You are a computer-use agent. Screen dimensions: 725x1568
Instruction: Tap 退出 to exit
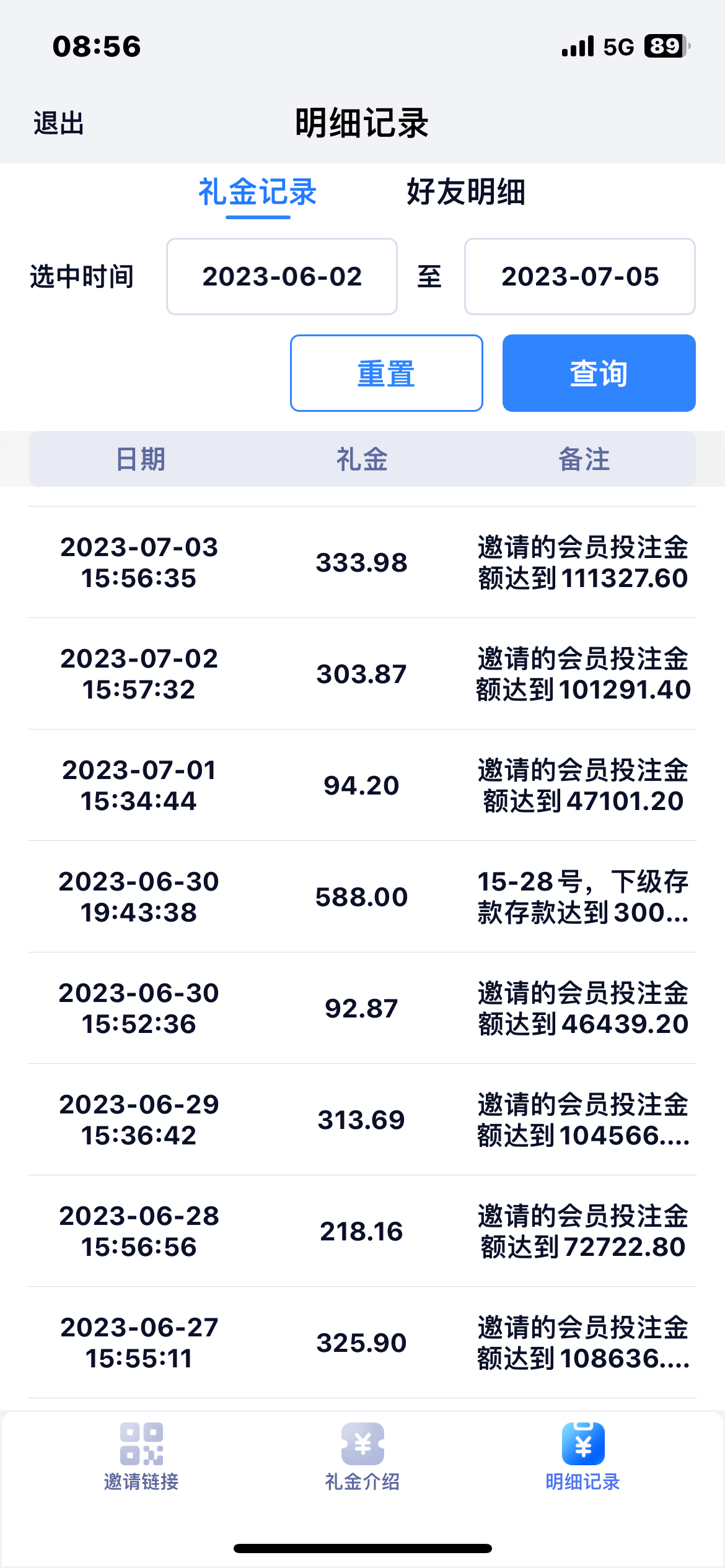tap(58, 123)
